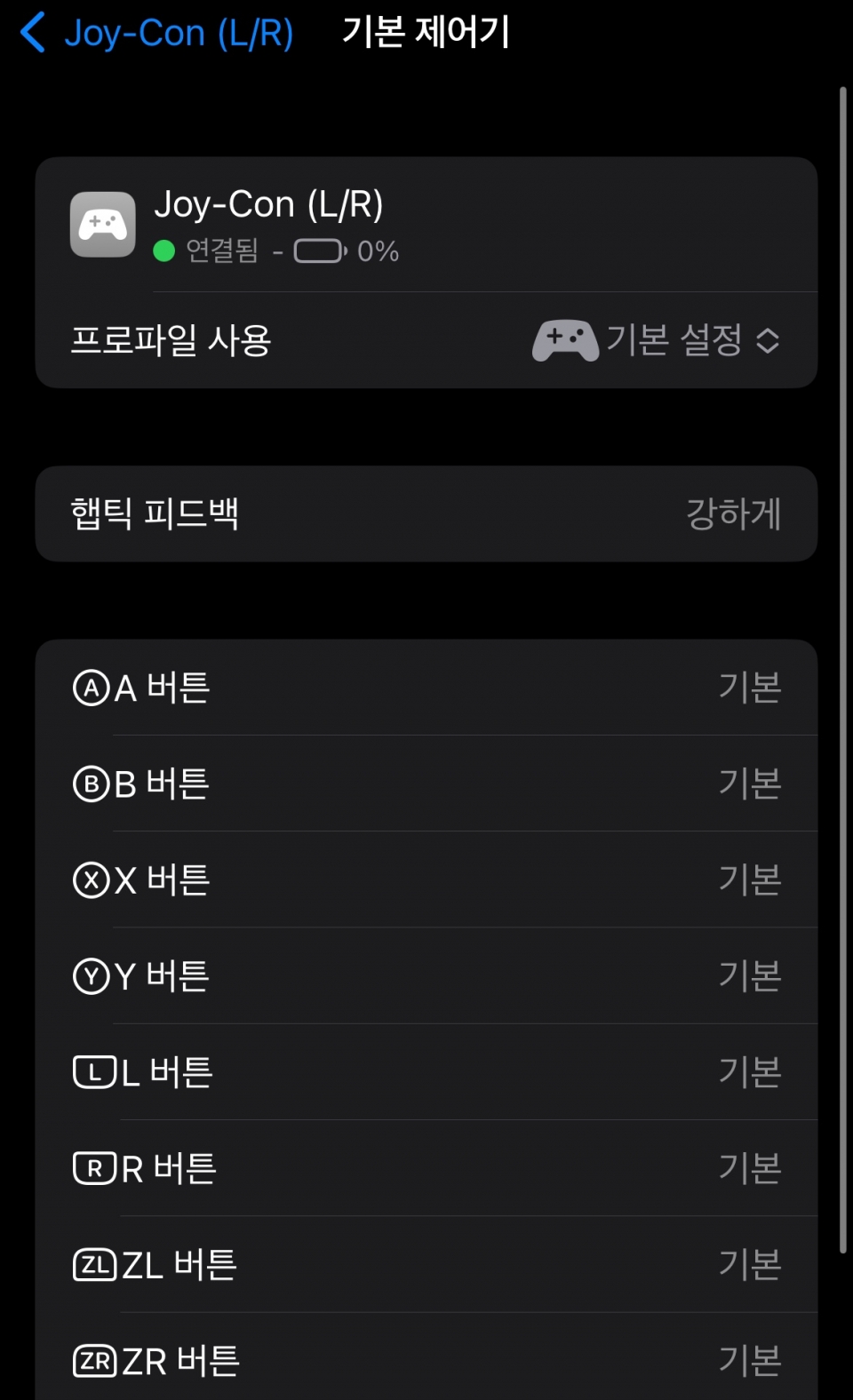Open the ZR 버튼 remapping row
The height and width of the screenshot is (1400, 853).
(426, 1361)
